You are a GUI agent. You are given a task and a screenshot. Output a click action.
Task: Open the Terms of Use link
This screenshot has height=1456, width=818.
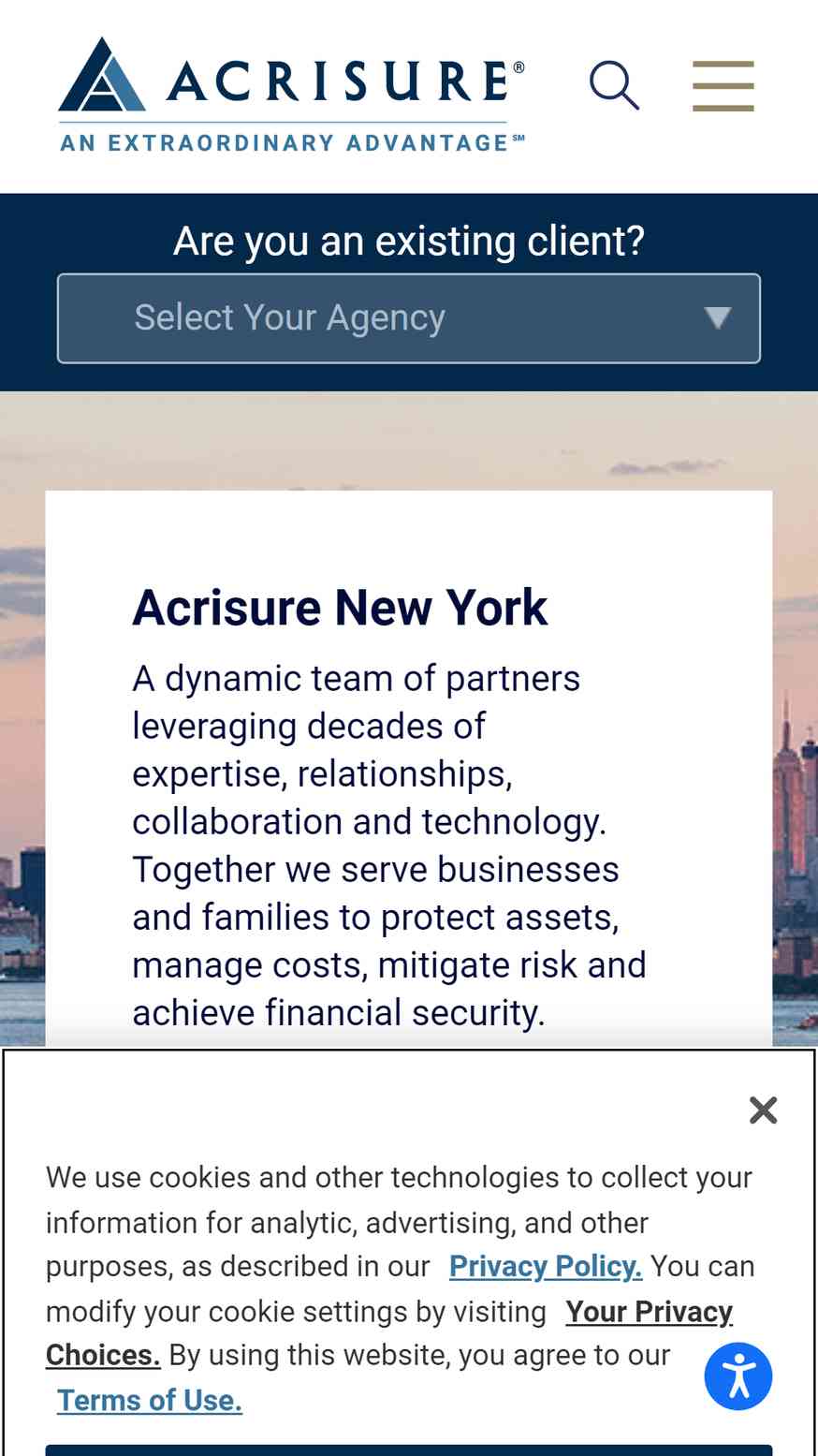coord(150,1400)
